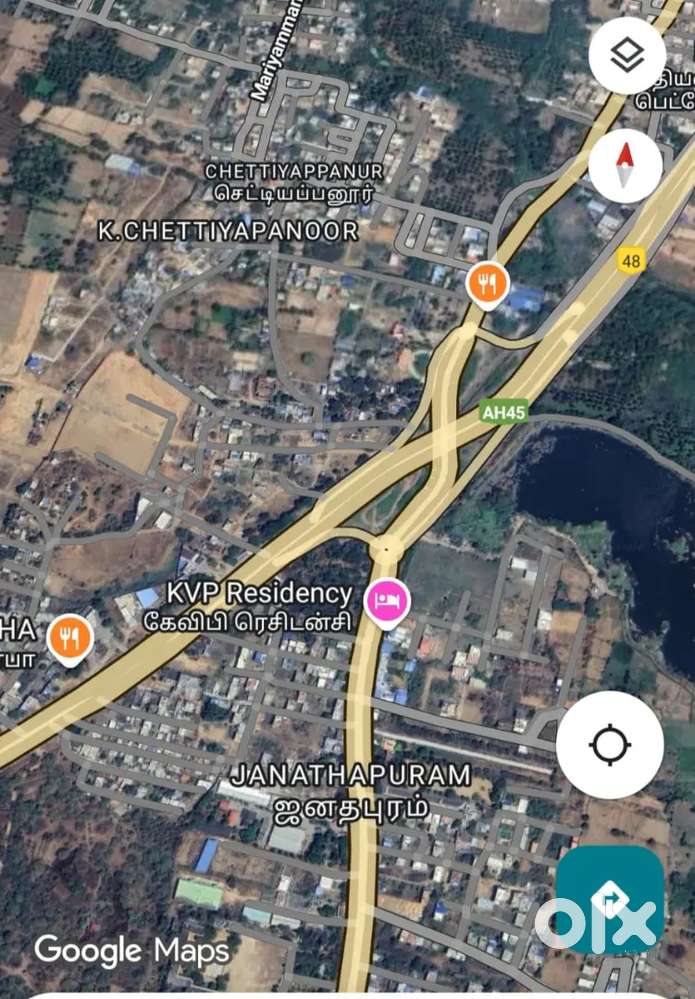695x999 pixels.
Task: Center map on my current location
Action: (610, 745)
